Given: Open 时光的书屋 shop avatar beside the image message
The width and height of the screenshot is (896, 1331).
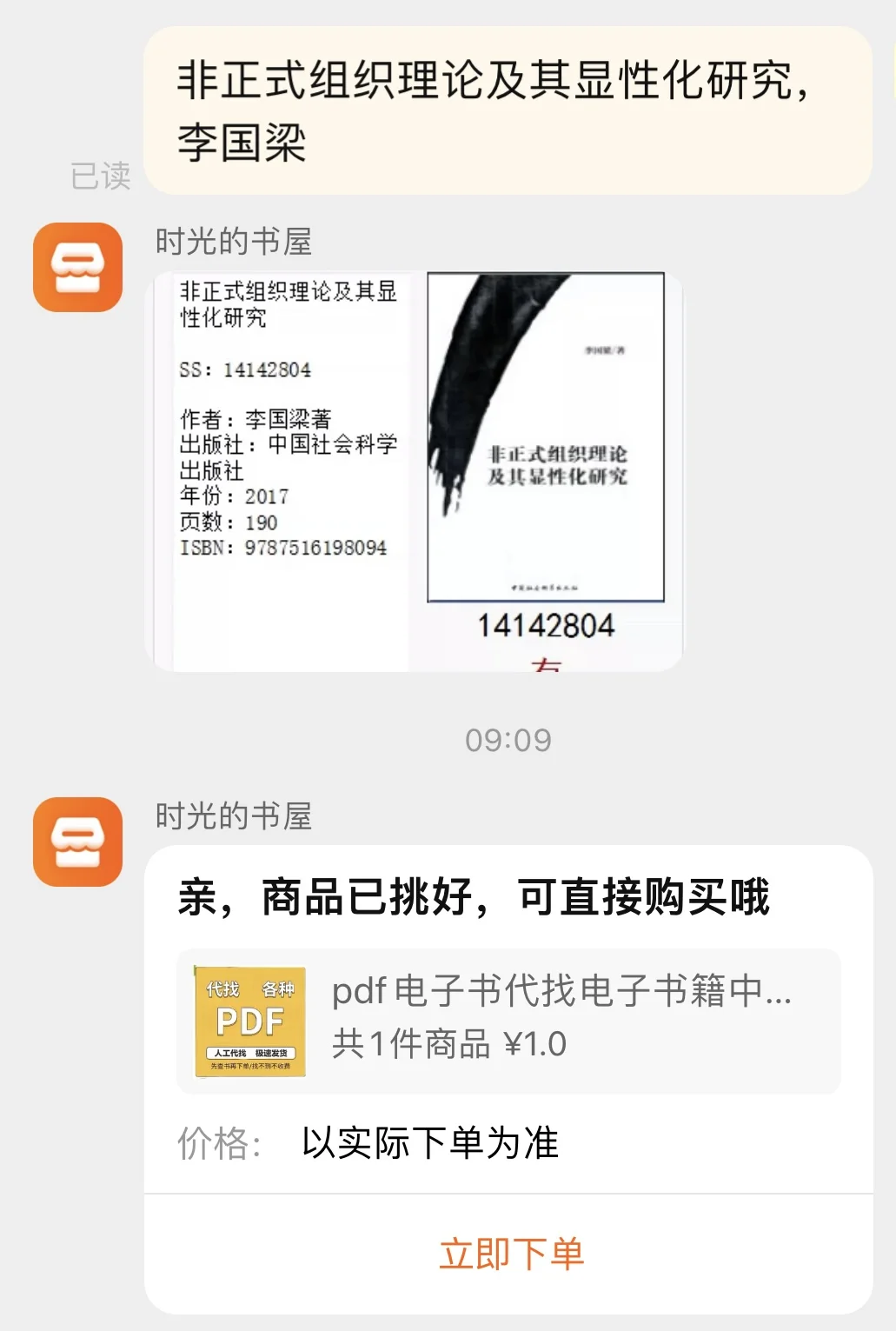Looking at the screenshot, I should pos(77,267).
